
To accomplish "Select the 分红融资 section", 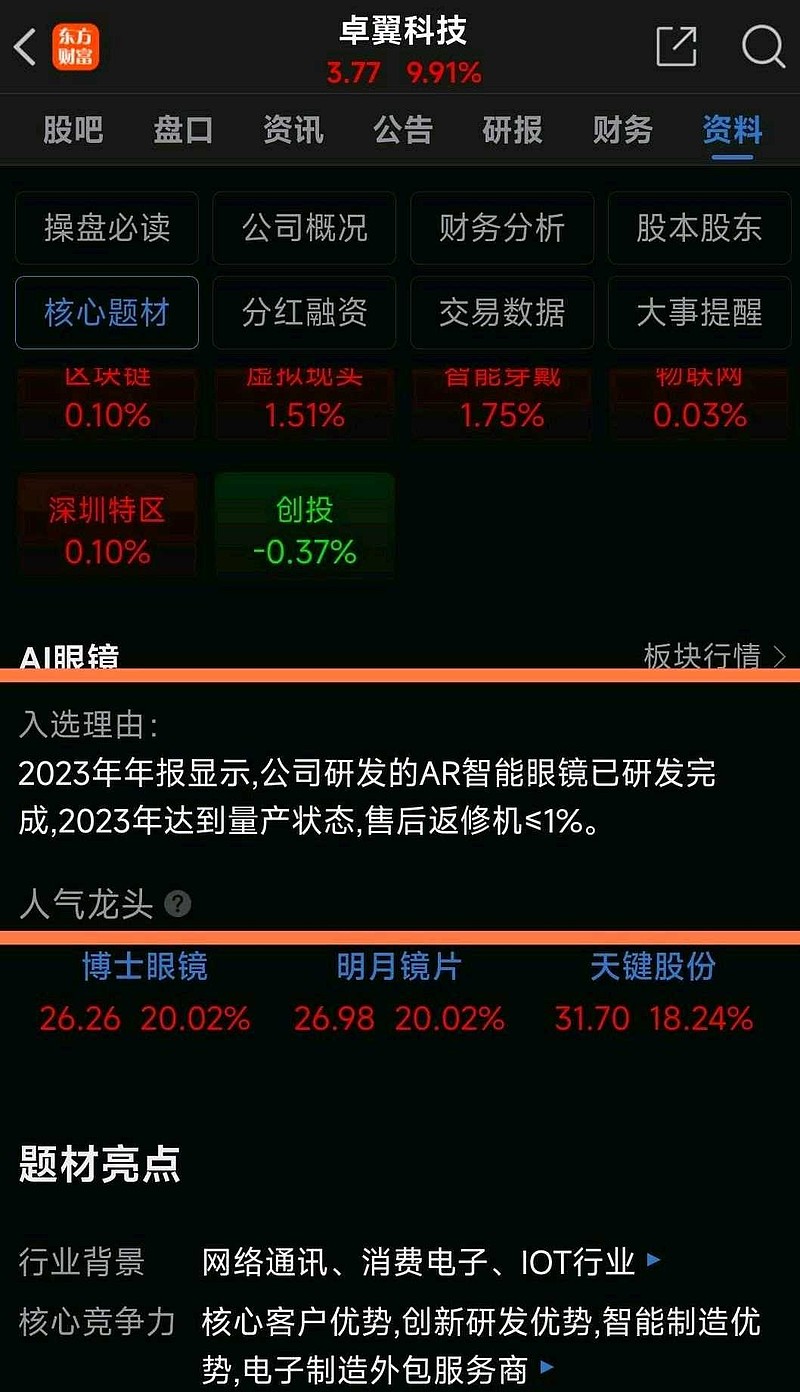I will [x=304, y=312].
